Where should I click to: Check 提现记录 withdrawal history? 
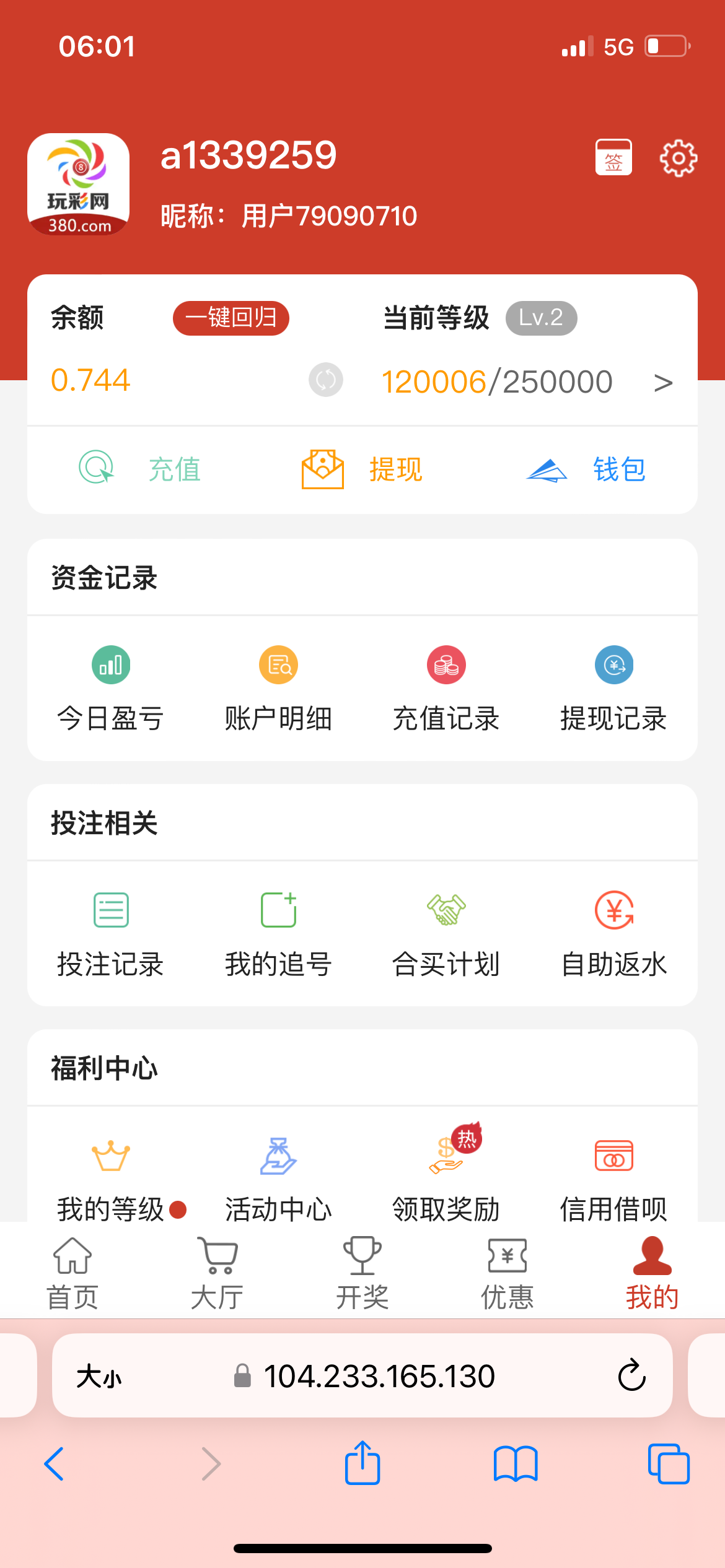click(x=613, y=687)
